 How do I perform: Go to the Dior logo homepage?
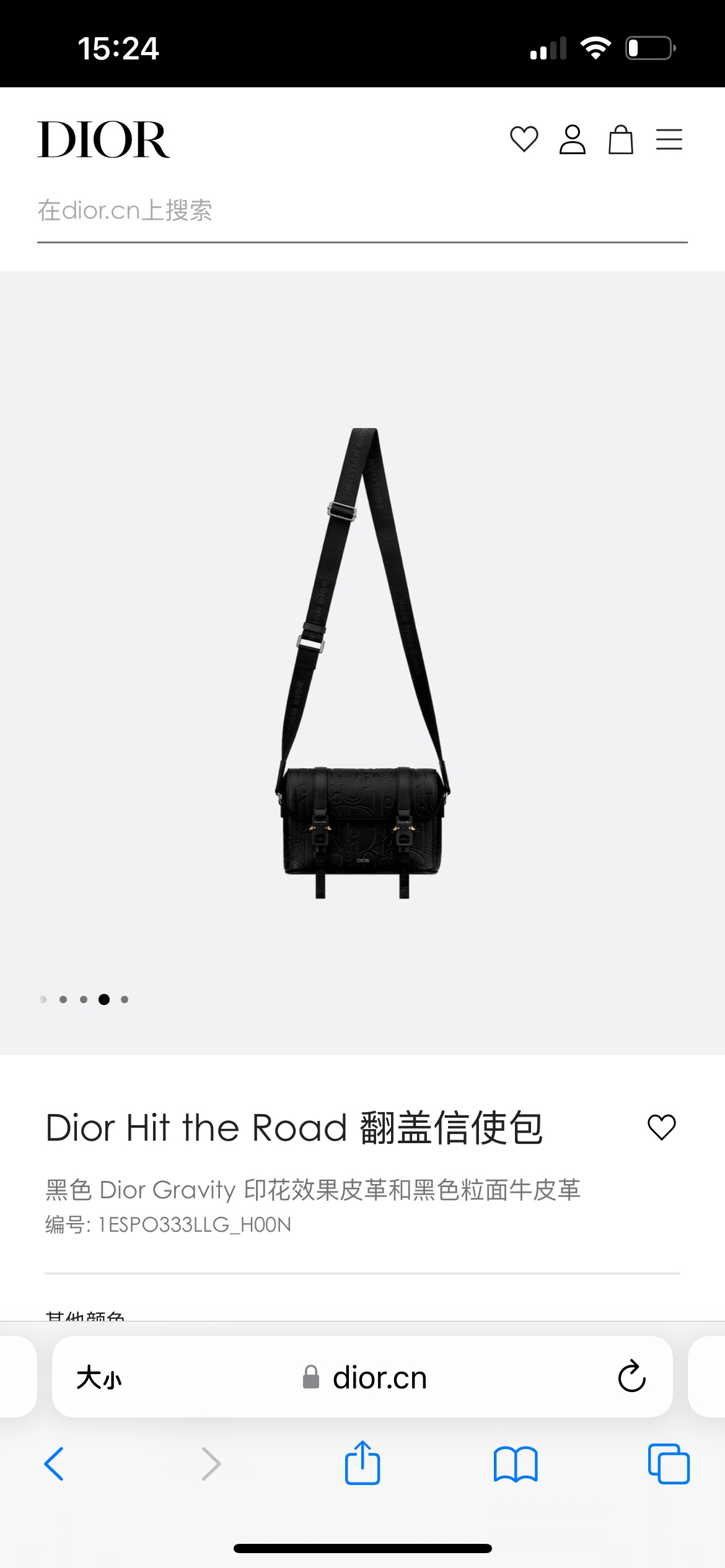pos(103,140)
